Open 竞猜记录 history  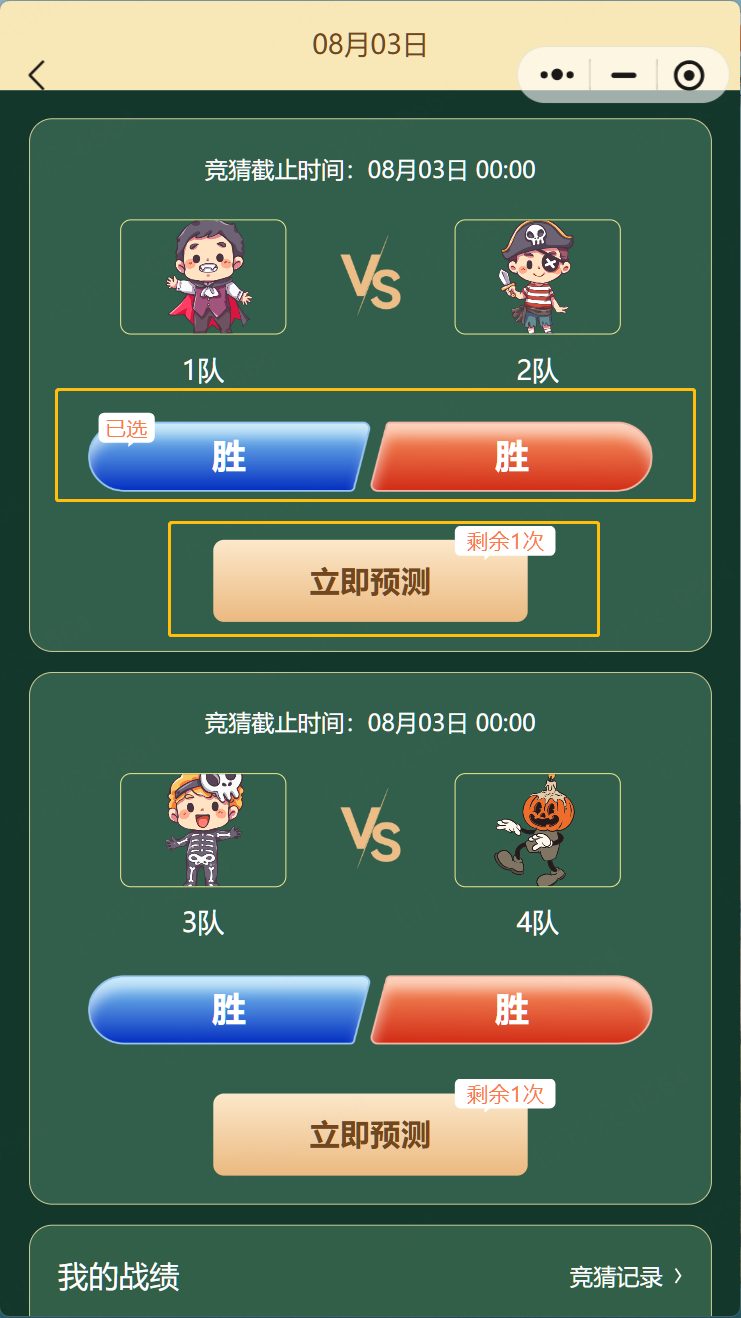click(625, 1277)
